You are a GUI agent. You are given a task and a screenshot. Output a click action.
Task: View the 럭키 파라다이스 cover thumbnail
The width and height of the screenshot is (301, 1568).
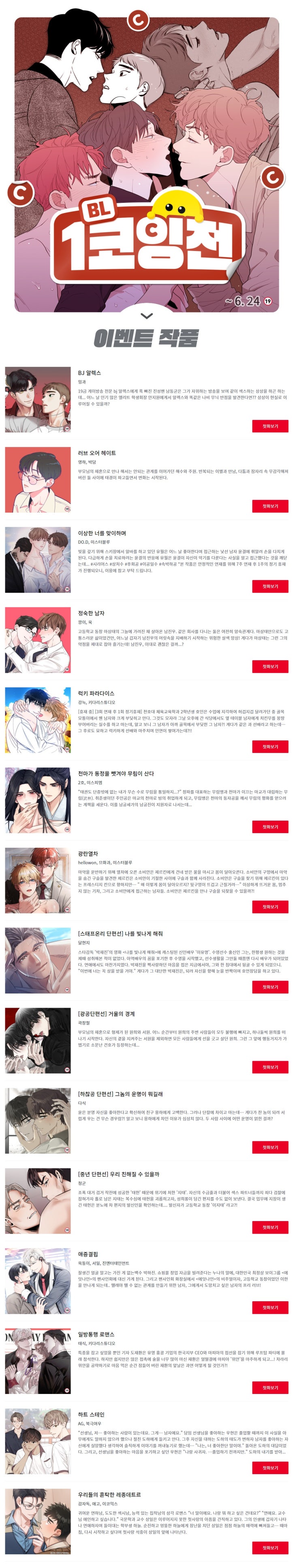pyautogui.click(x=38, y=720)
